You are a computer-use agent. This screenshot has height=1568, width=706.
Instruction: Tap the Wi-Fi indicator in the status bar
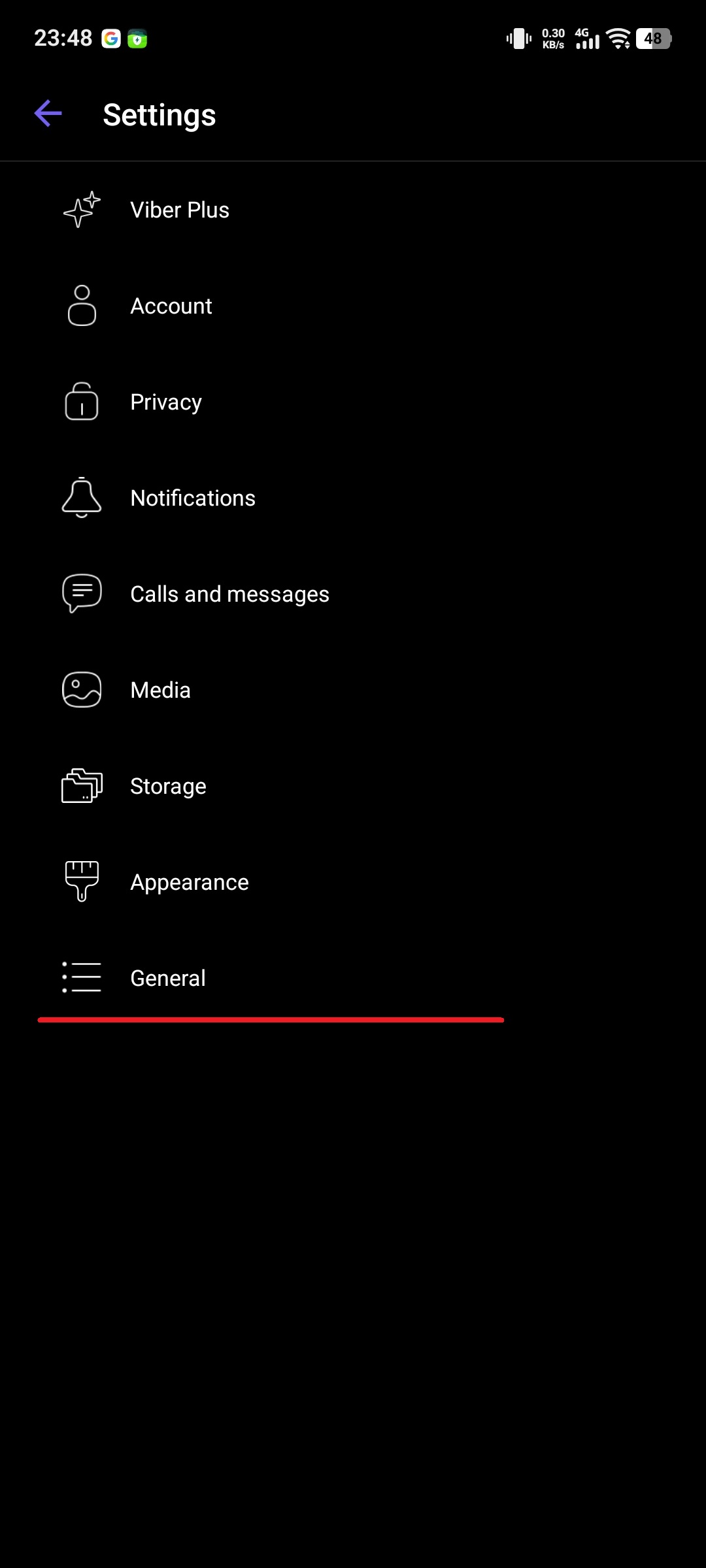(618, 37)
